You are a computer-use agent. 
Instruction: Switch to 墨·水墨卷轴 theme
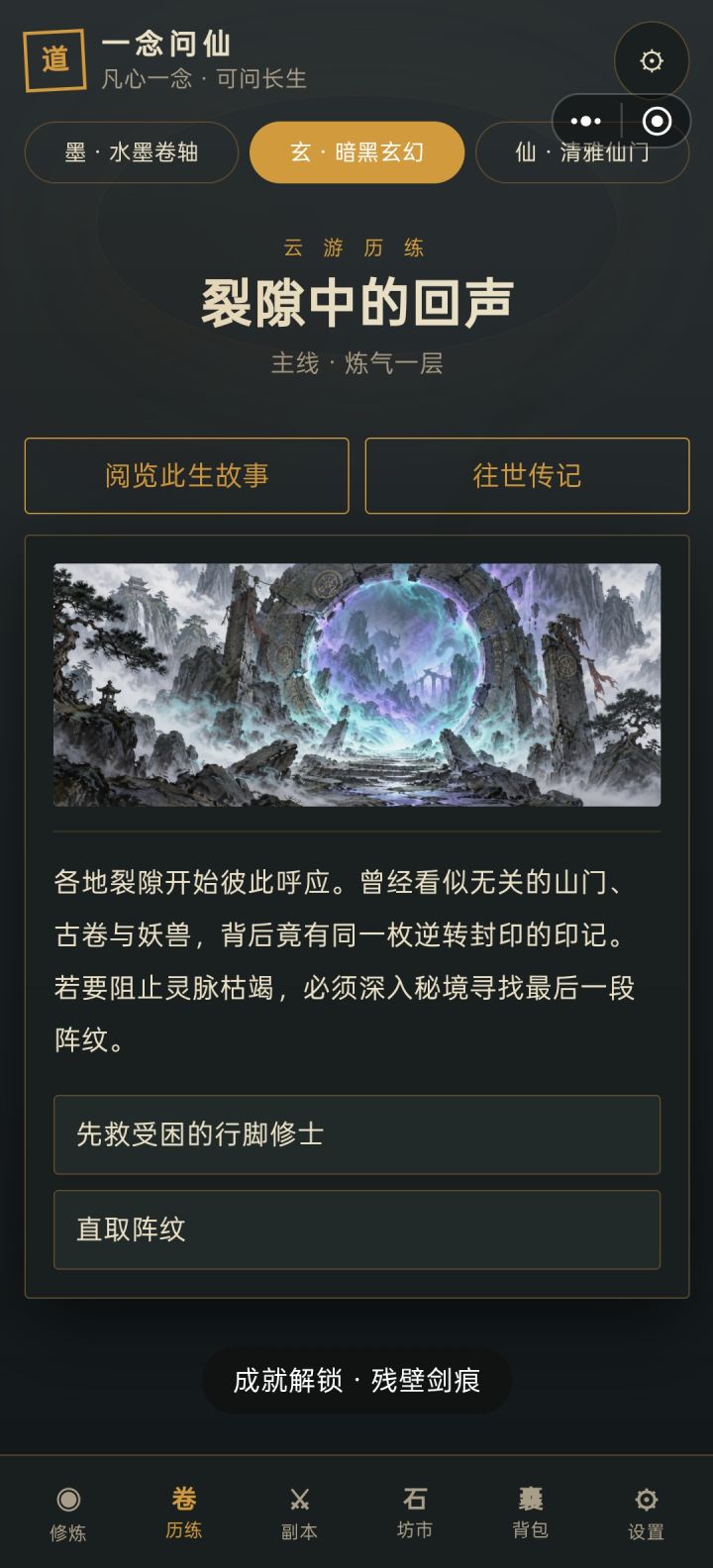pyautogui.click(x=132, y=152)
